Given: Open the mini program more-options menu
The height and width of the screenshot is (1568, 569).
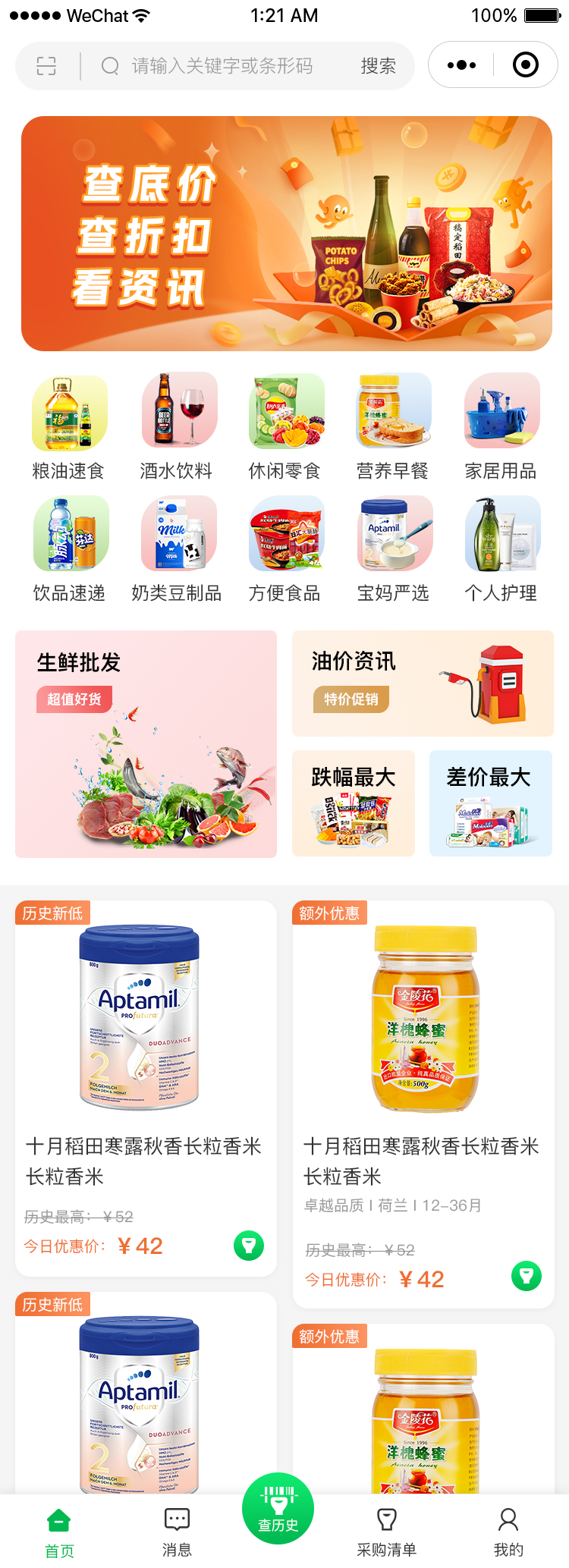Looking at the screenshot, I should tap(461, 65).
